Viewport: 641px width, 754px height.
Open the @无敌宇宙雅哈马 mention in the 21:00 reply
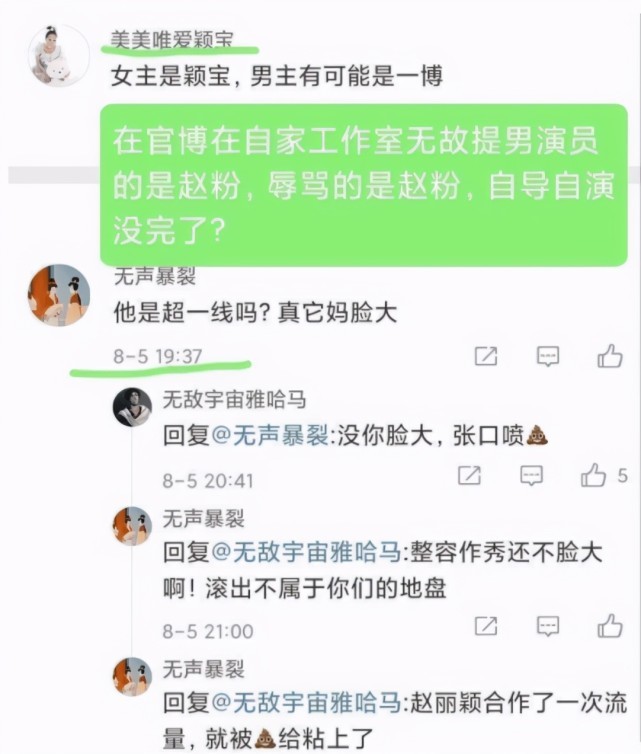click(306, 551)
